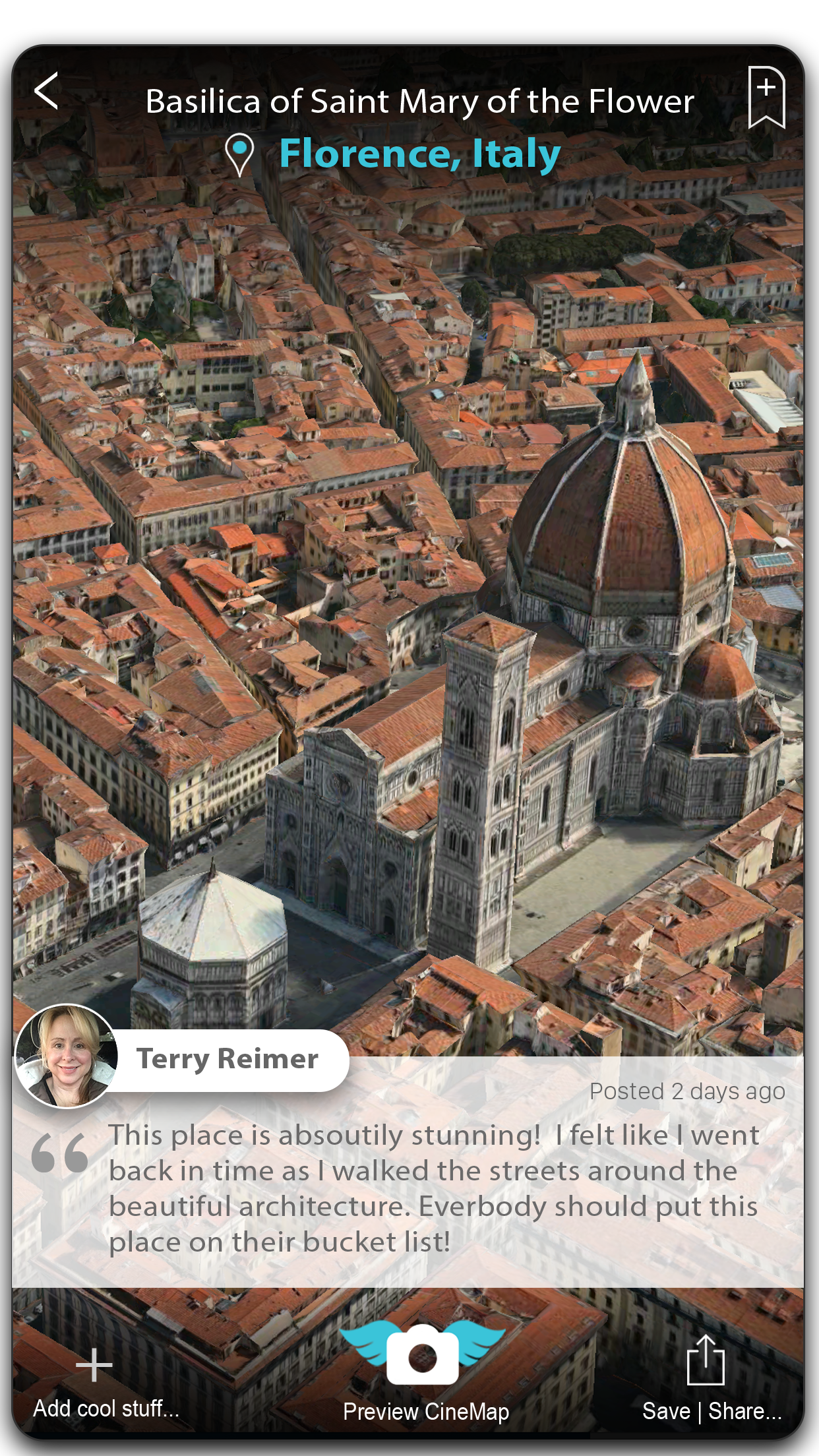The height and width of the screenshot is (1456, 819).
Task: Go back using the top-left arrow
Action: pyautogui.click(x=46, y=90)
